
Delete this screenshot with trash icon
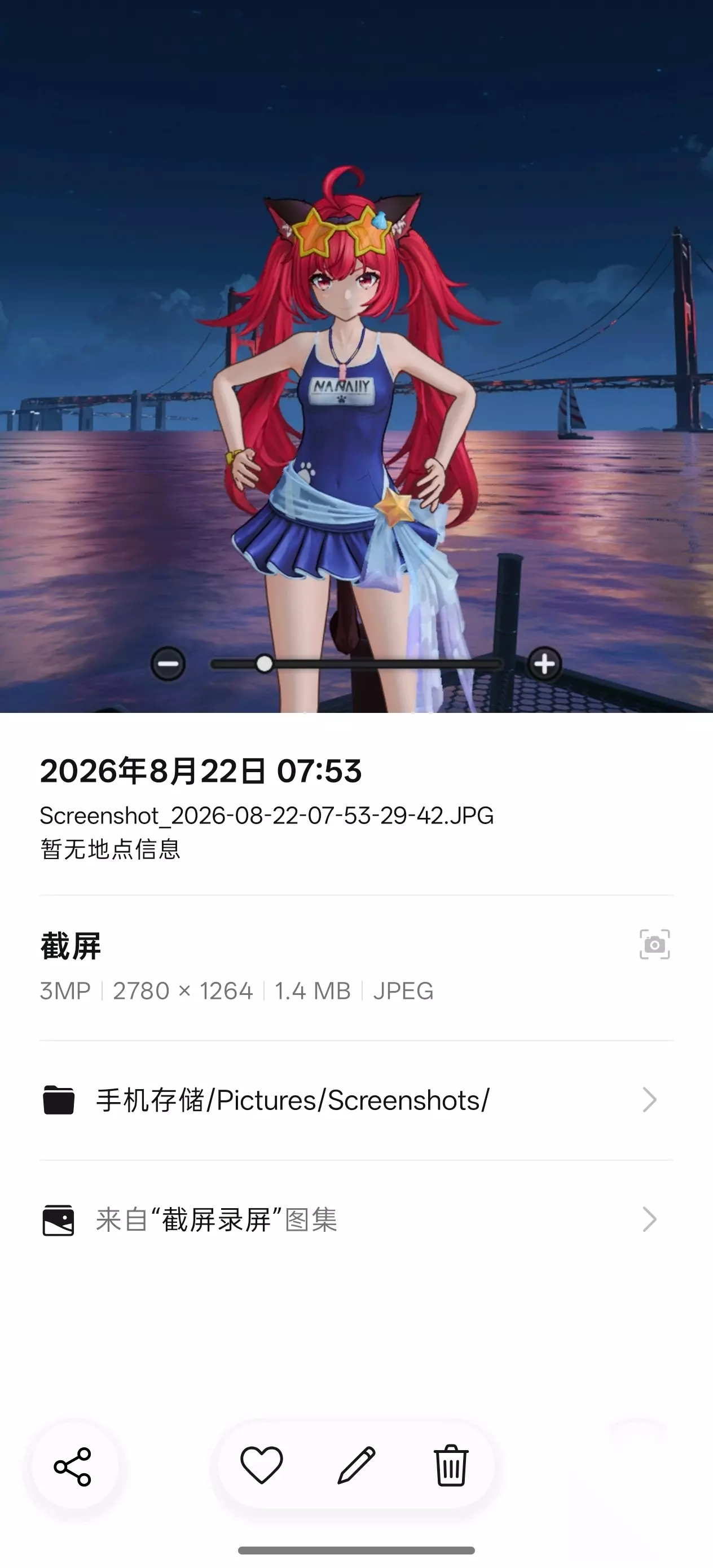tap(451, 1466)
